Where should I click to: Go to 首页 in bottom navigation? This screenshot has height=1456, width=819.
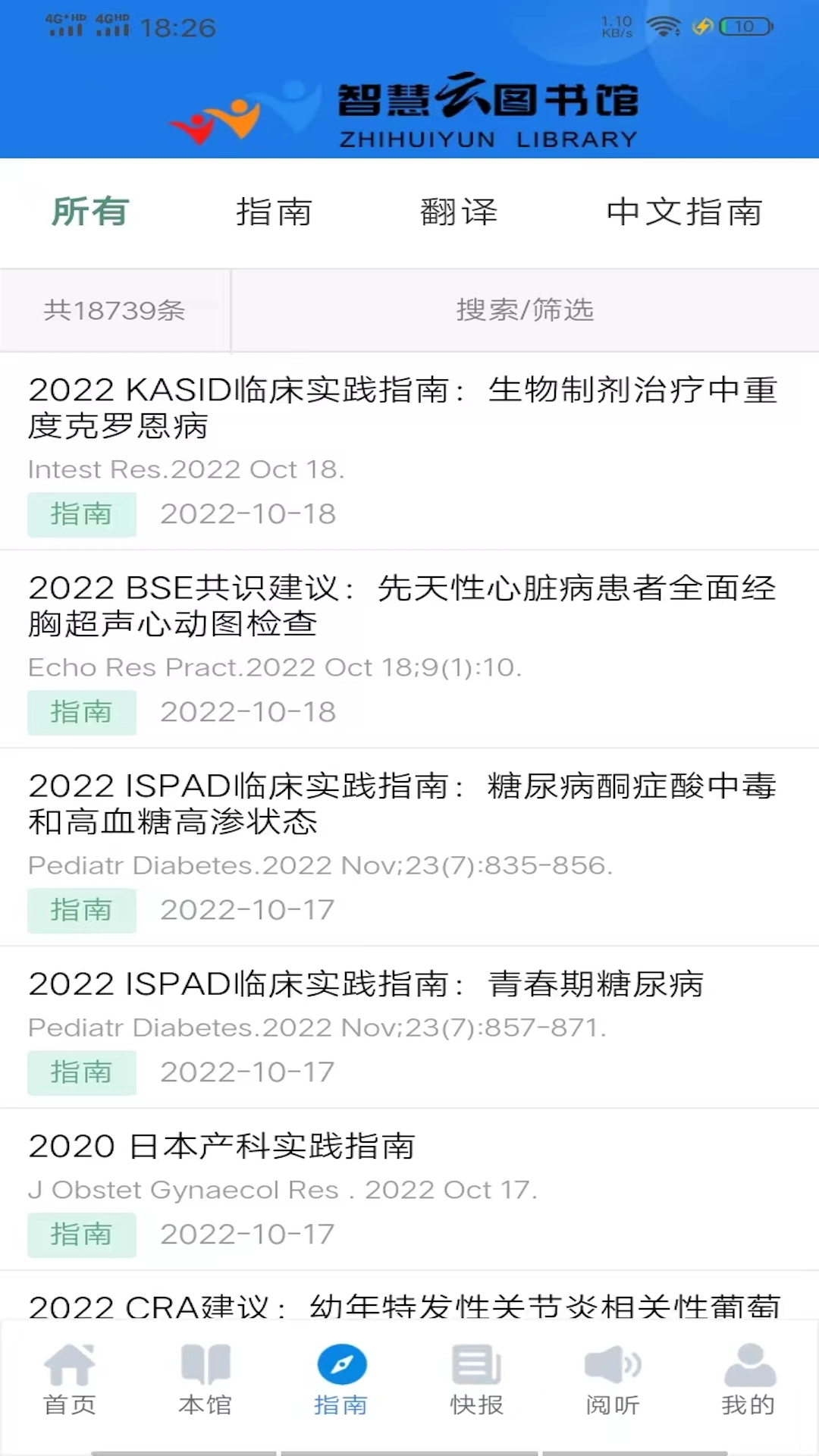[69, 1380]
